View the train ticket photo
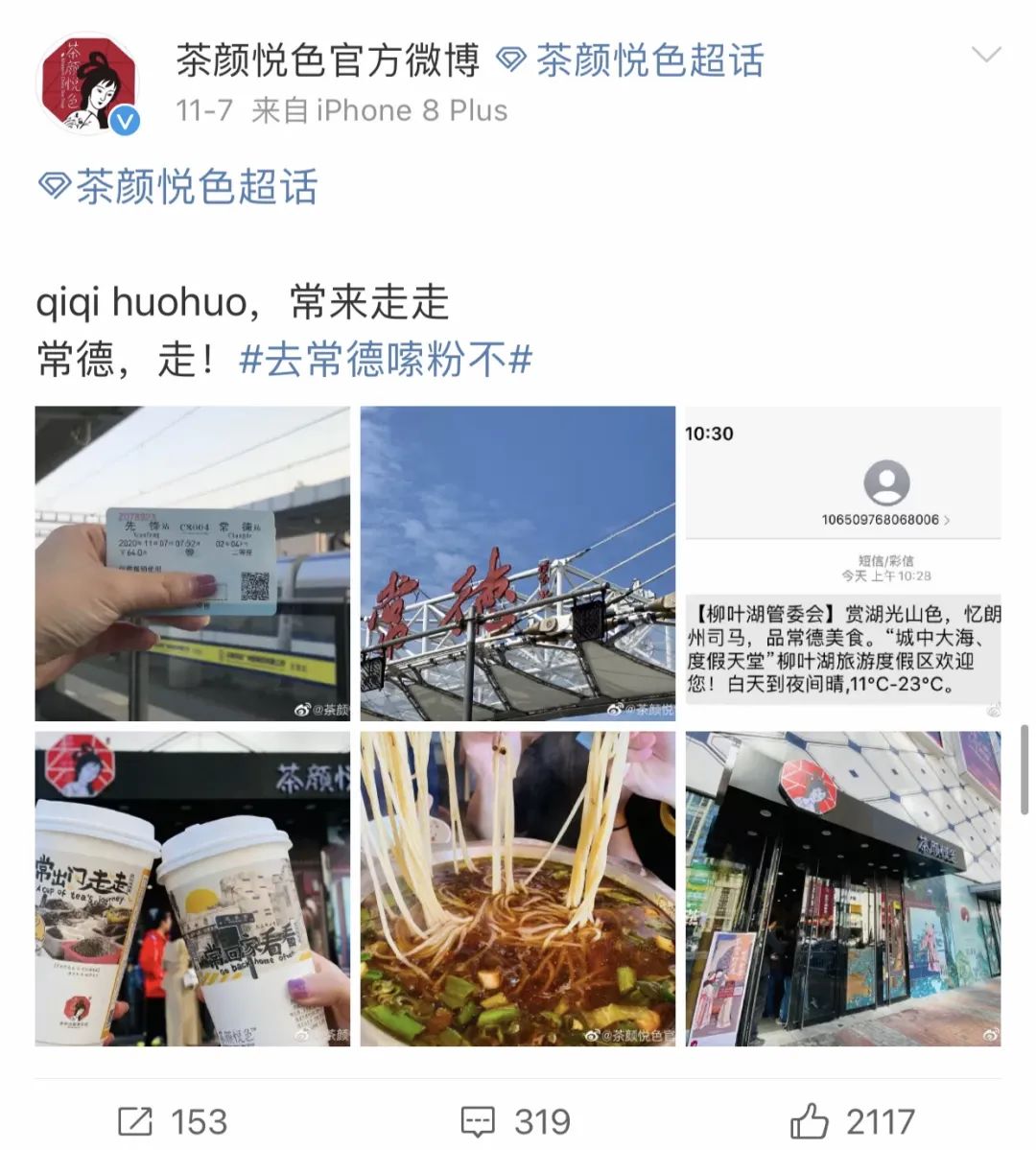 192,563
